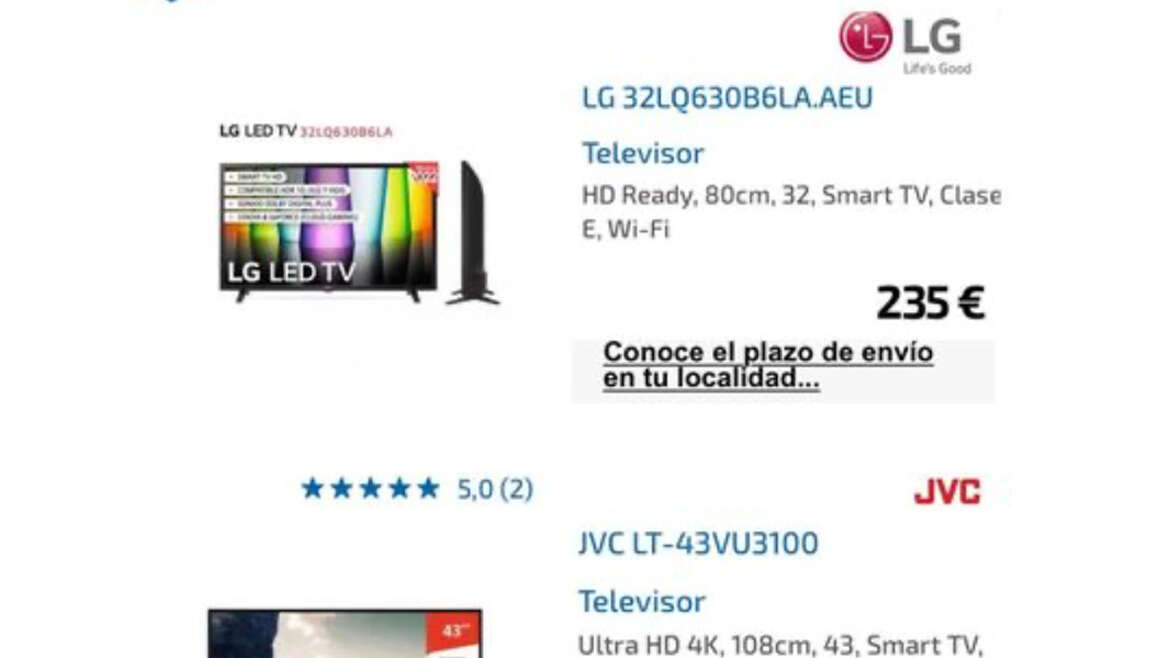
Task: Open the JVC LT-43VU3100 product link
Action: pyautogui.click(x=698, y=544)
